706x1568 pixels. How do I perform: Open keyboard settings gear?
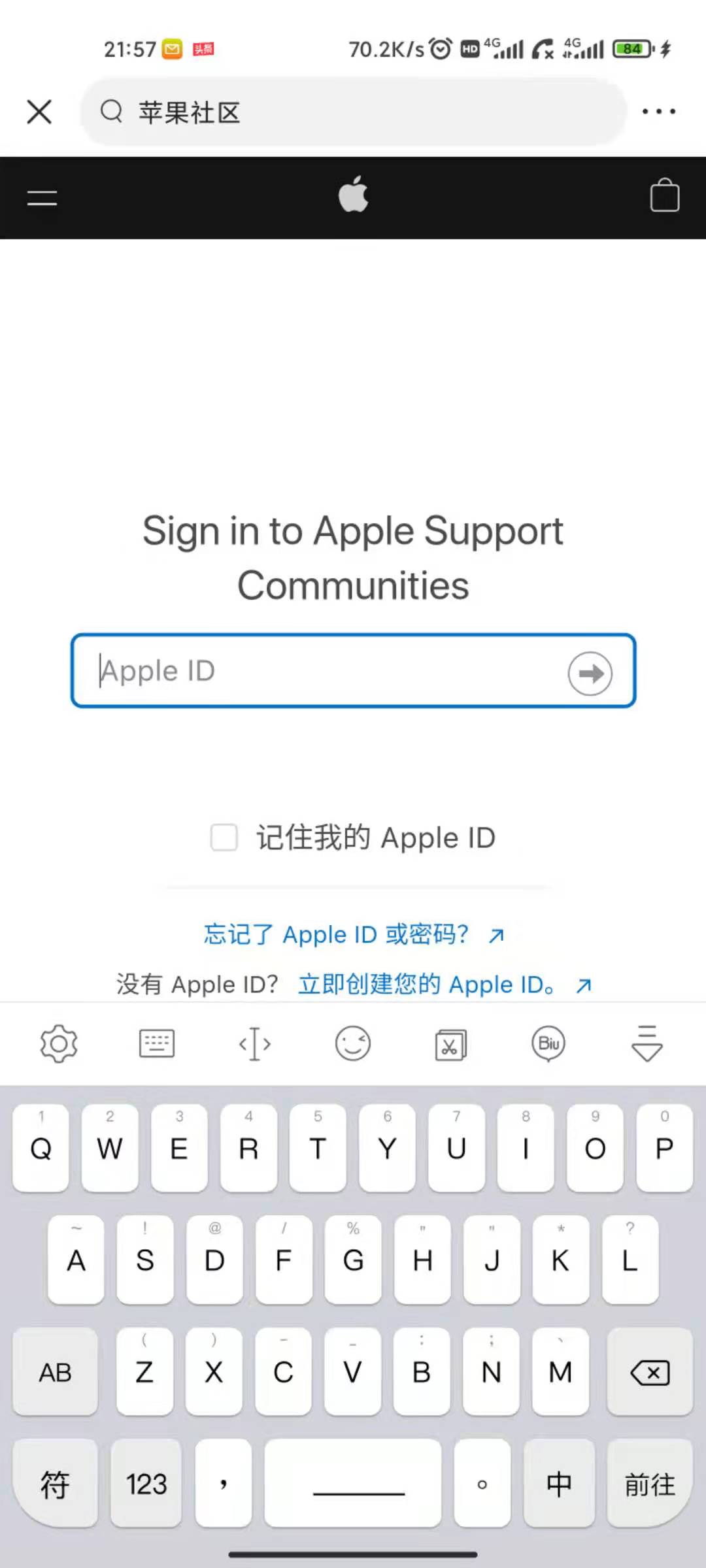click(59, 1043)
